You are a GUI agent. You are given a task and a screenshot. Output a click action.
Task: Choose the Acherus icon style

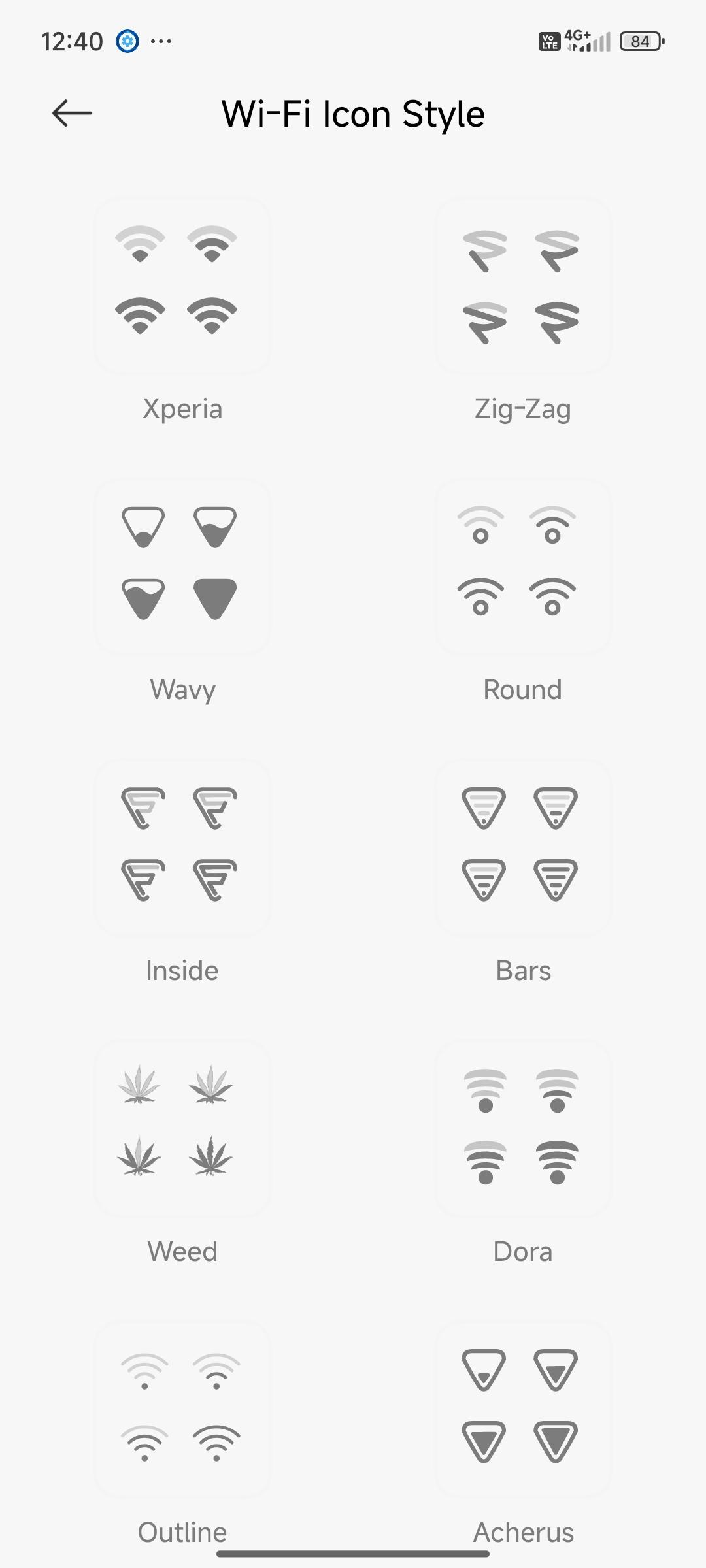(x=523, y=1409)
